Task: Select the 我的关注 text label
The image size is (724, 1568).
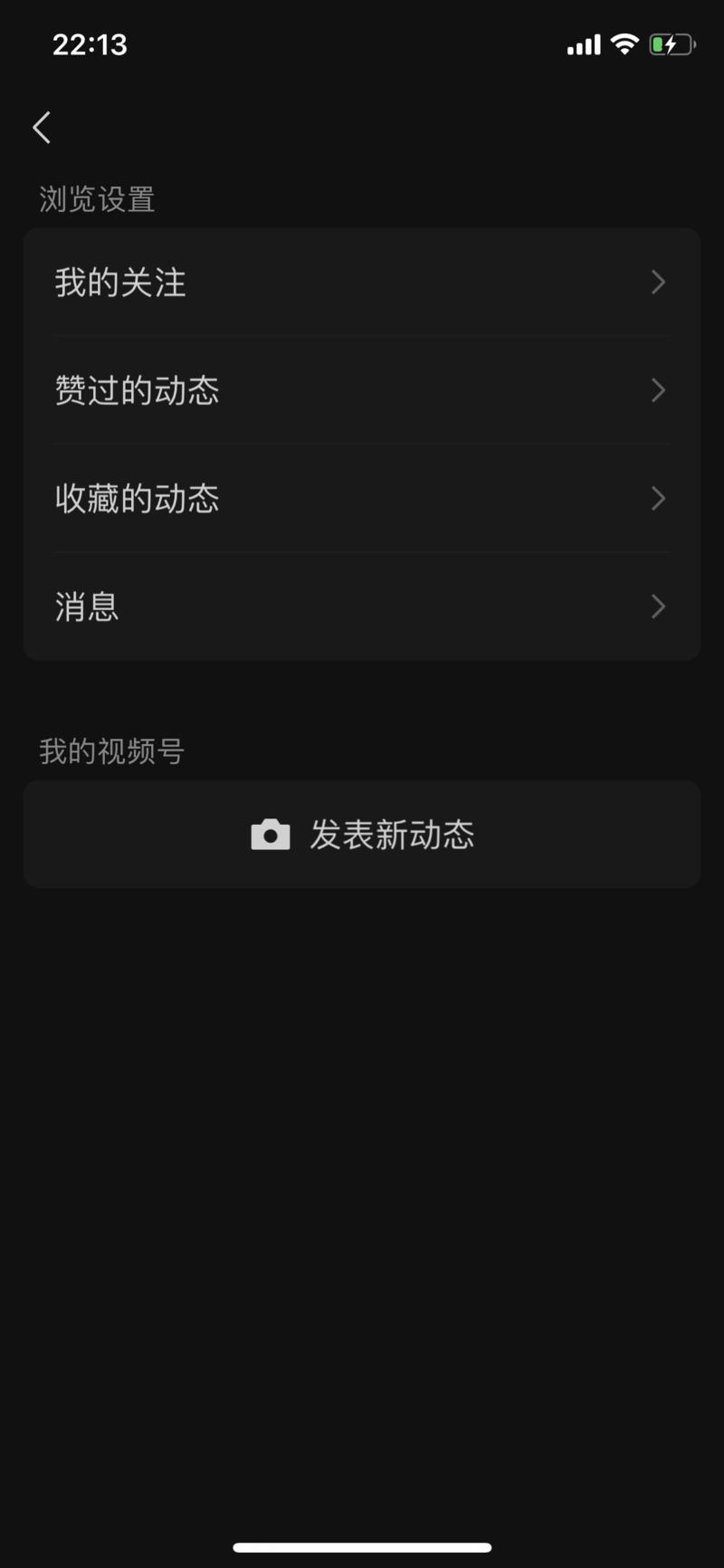Action: click(x=119, y=282)
